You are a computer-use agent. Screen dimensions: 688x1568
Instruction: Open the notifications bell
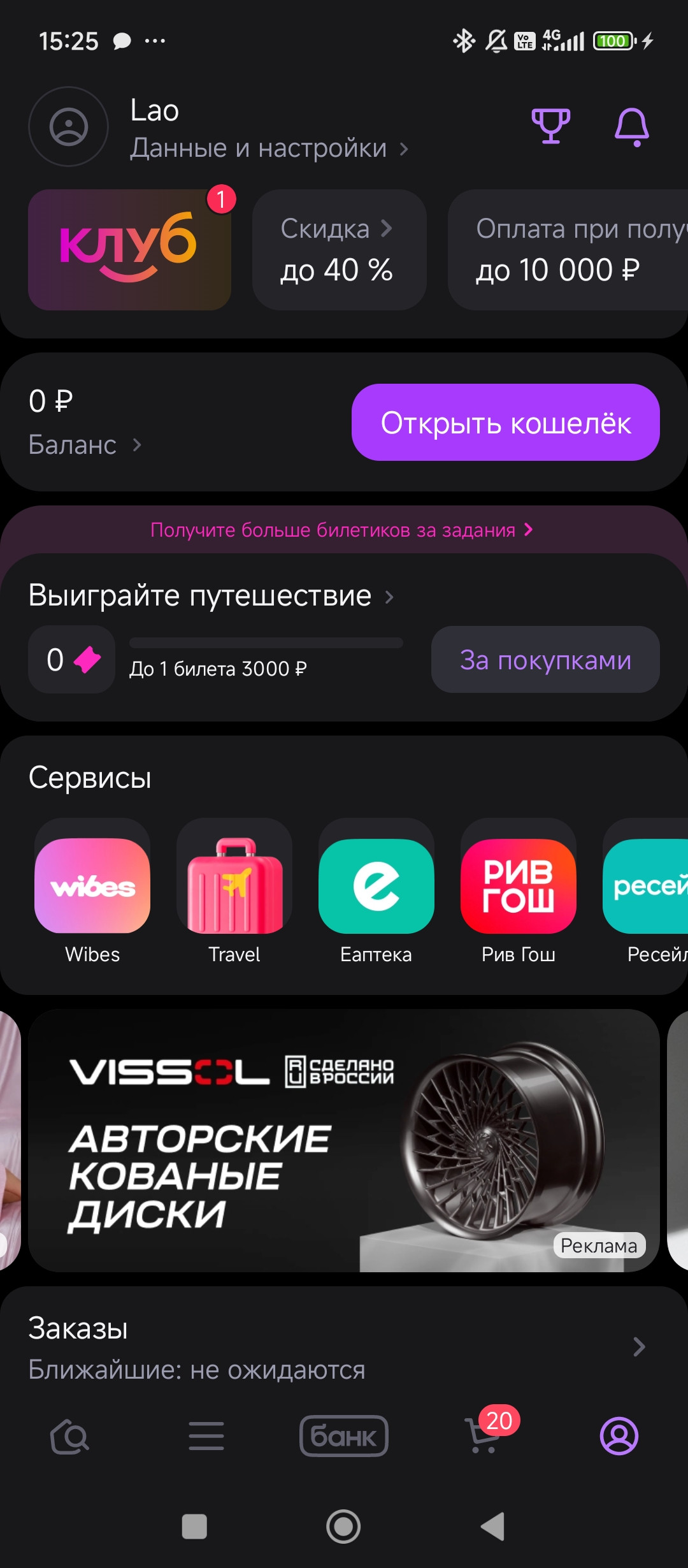631,127
